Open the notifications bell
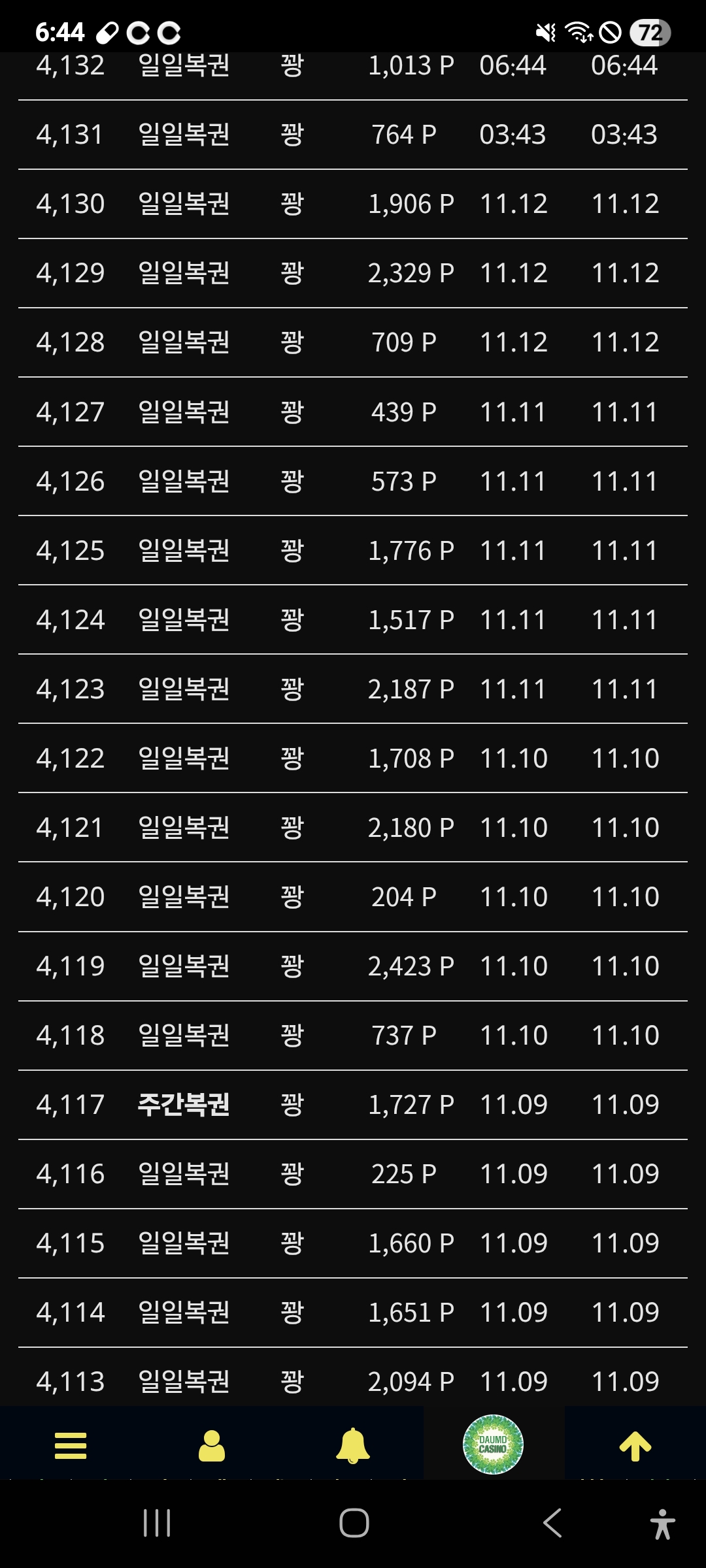 (x=353, y=1445)
